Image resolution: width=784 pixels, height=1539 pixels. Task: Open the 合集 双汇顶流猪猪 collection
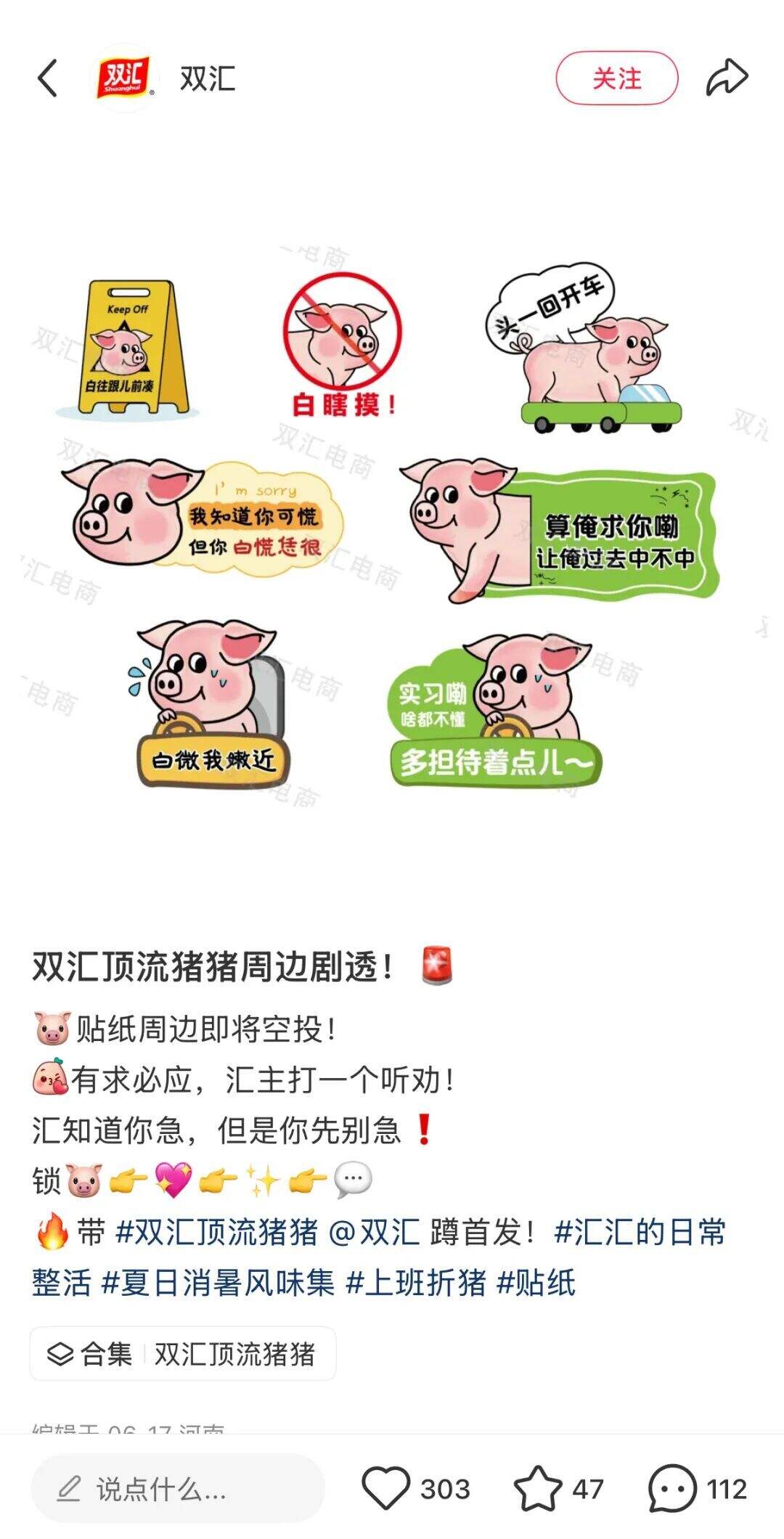tap(183, 1354)
